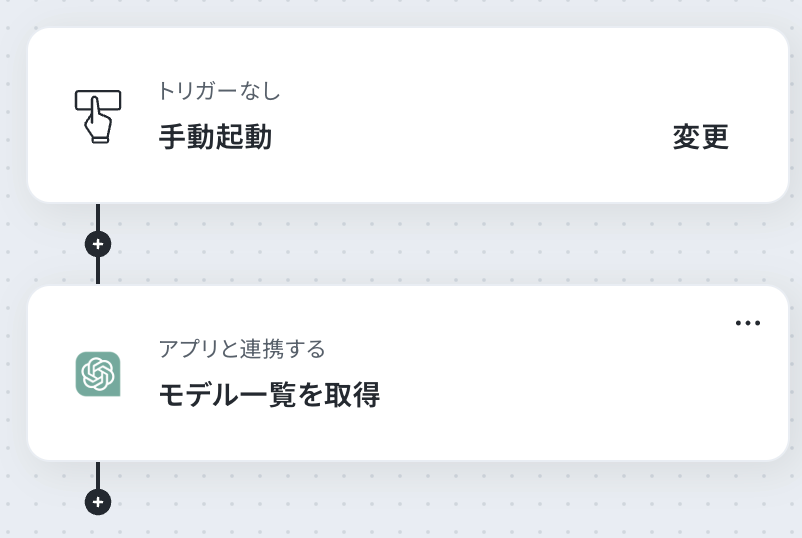Open the three-dot menu on モデル一覧を取得
Screen dimensions: 802x538
coord(747,323)
